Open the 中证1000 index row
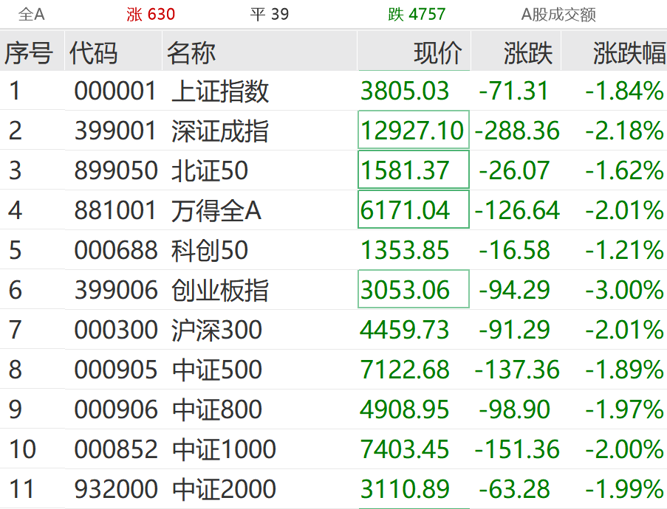 click(x=222, y=449)
